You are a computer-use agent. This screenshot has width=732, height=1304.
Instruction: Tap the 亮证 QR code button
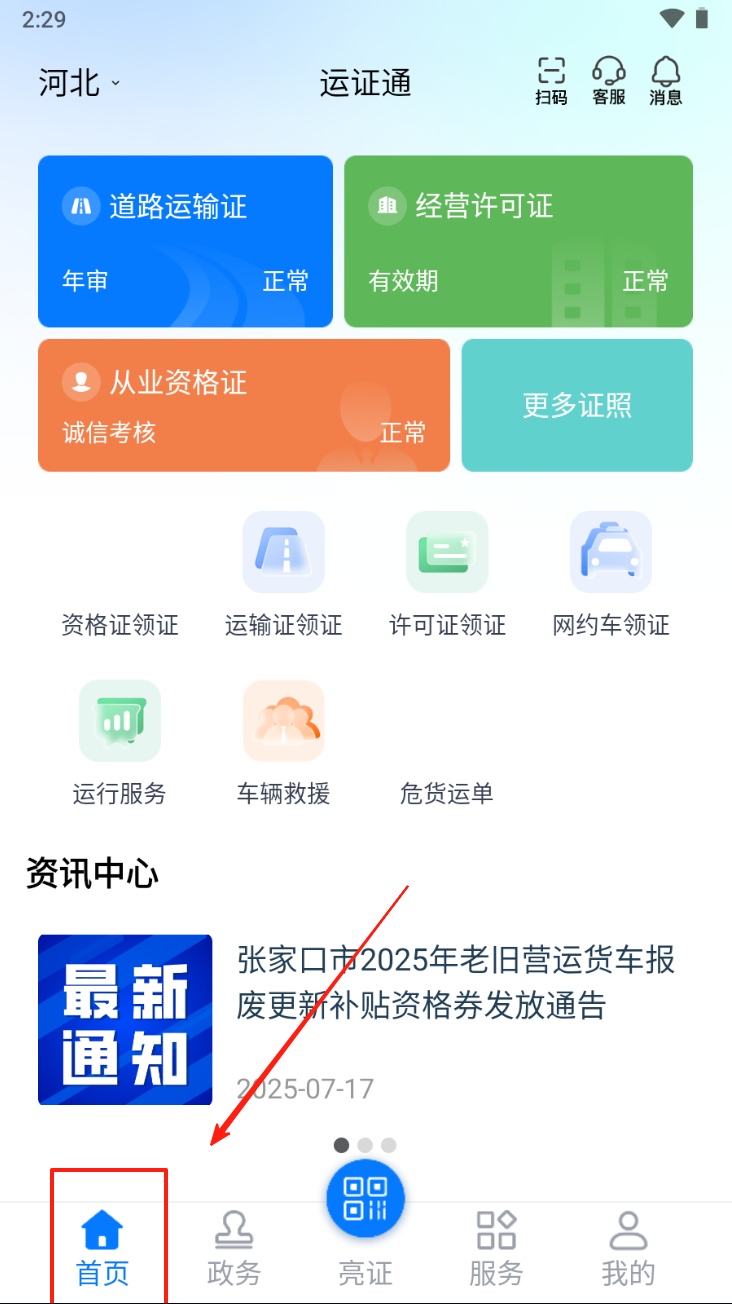[x=365, y=1200]
